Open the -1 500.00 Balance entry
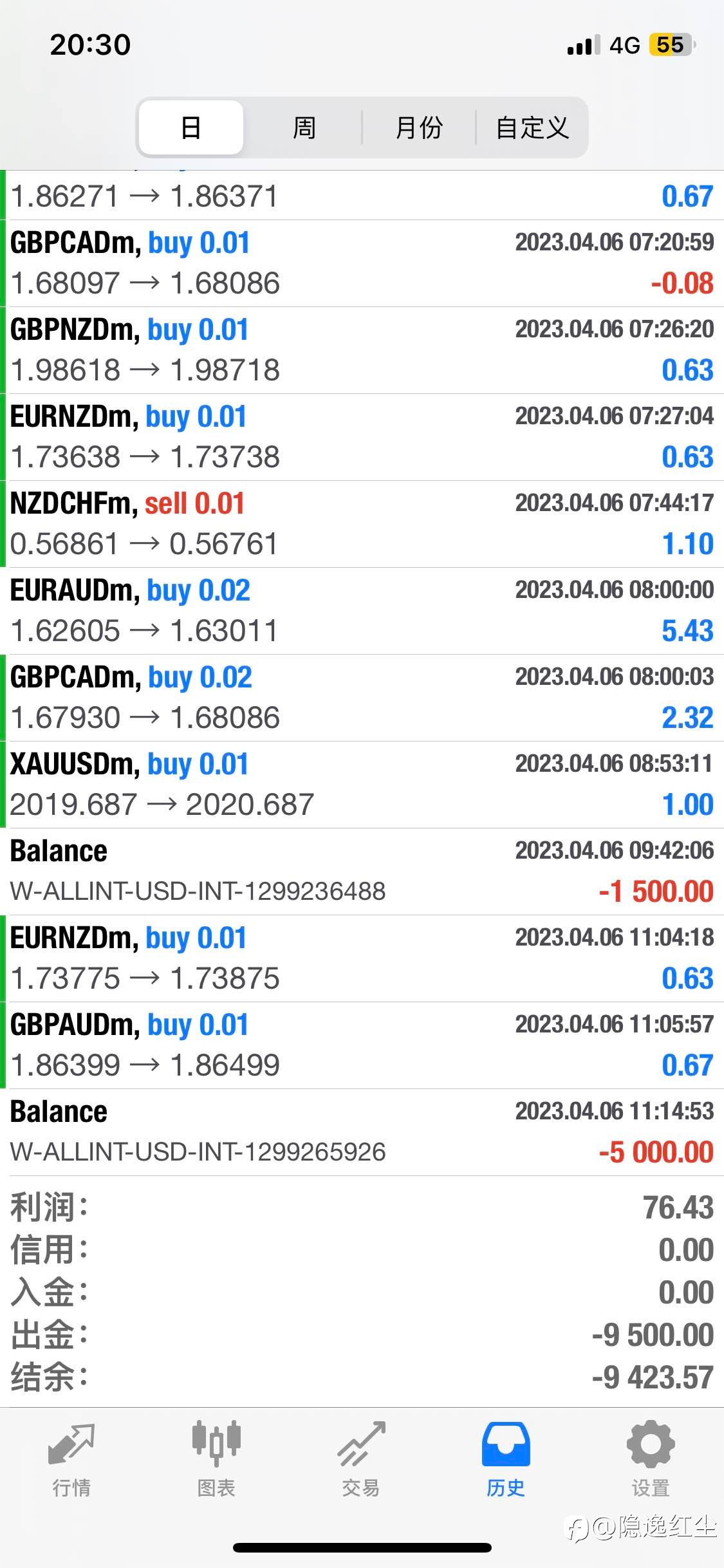The height and width of the screenshot is (1568, 724). pyautogui.click(x=362, y=872)
